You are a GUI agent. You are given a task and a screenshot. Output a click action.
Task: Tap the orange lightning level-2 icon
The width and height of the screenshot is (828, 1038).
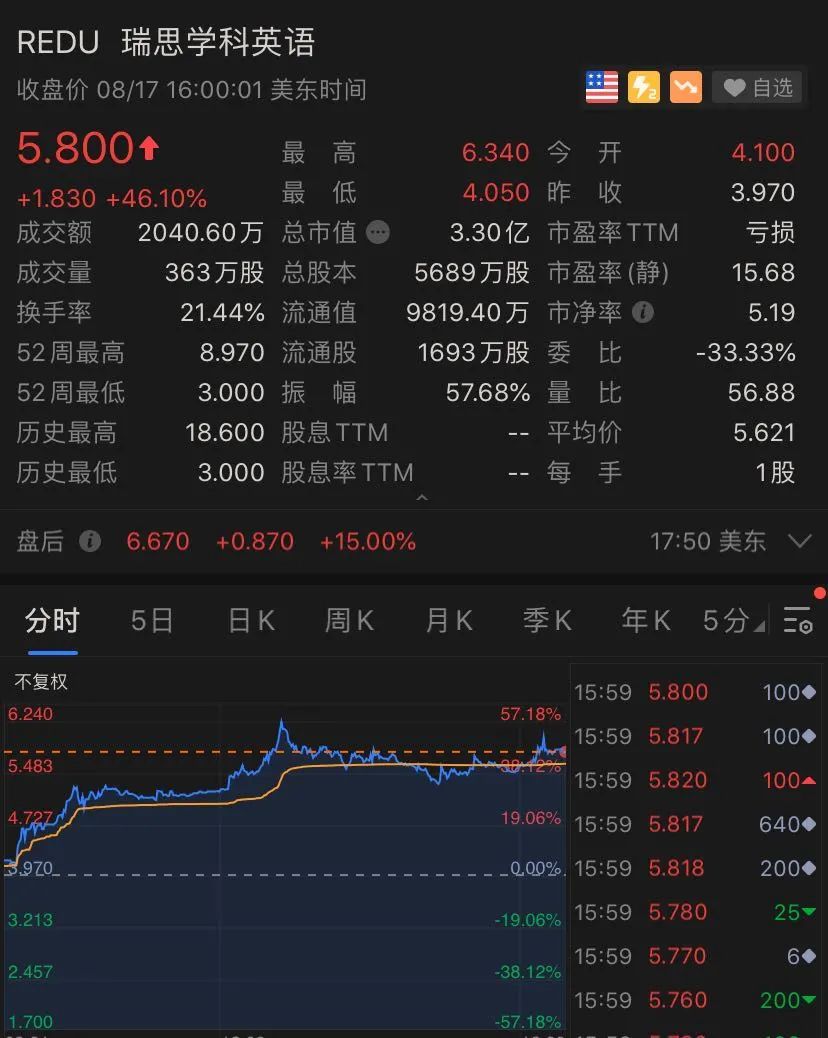(x=644, y=88)
